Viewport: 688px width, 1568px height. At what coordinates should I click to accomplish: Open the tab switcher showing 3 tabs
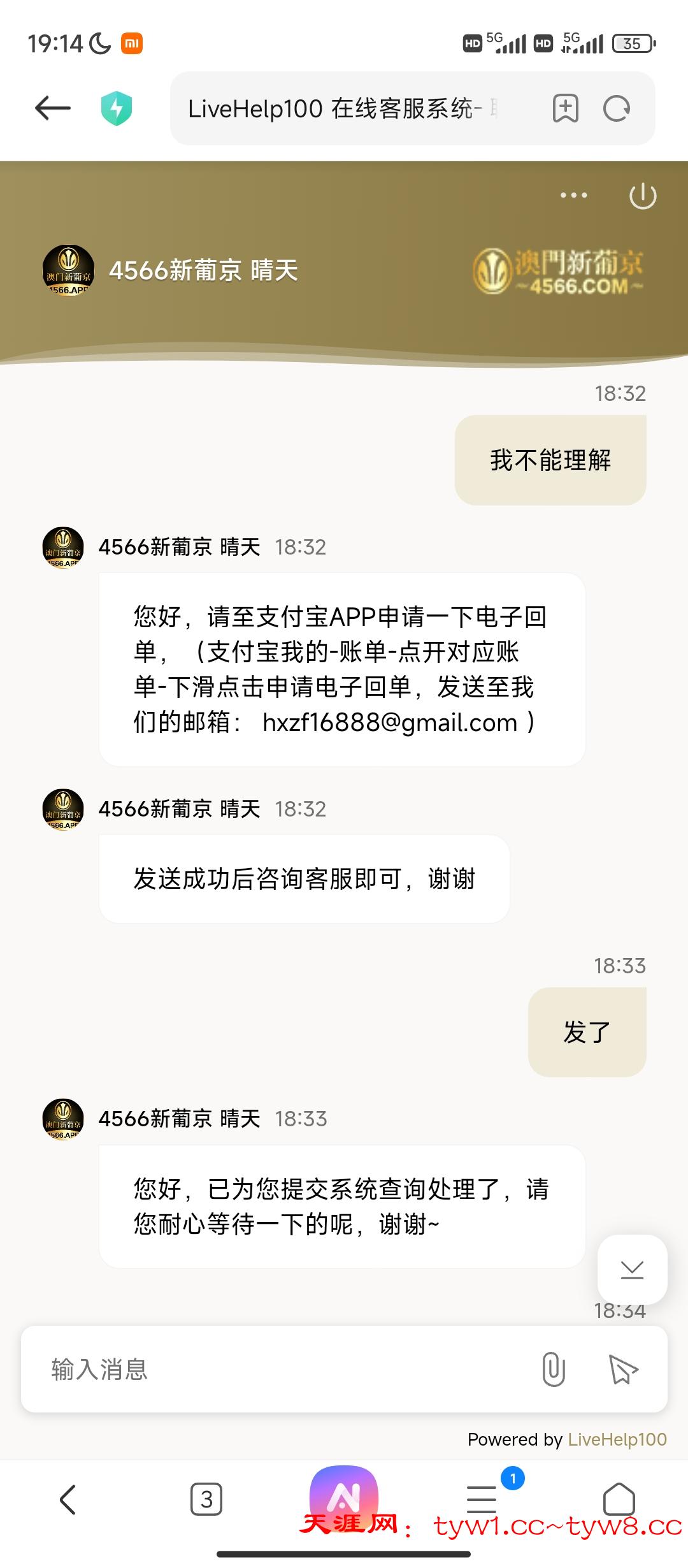206,1499
